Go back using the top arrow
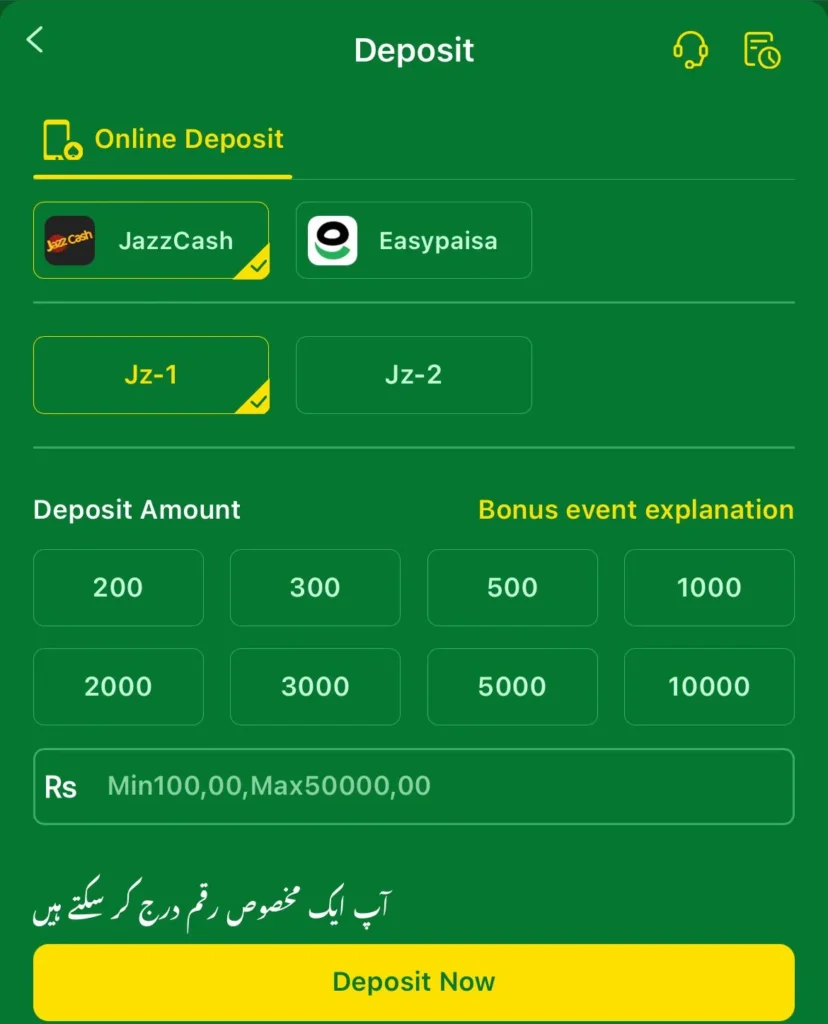Image resolution: width=828 pixels, height=1024 pixels. (36, 40)
